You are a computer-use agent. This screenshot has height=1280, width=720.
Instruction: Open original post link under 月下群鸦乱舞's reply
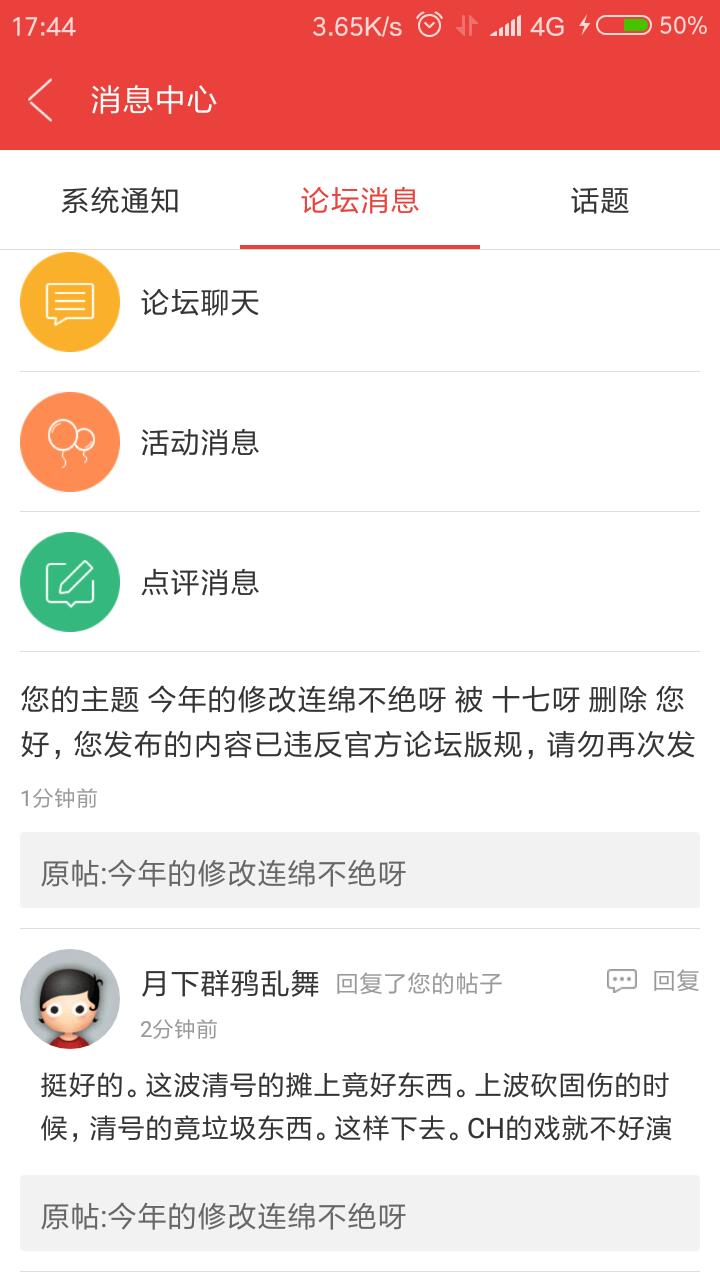(x=360, y=1215)
